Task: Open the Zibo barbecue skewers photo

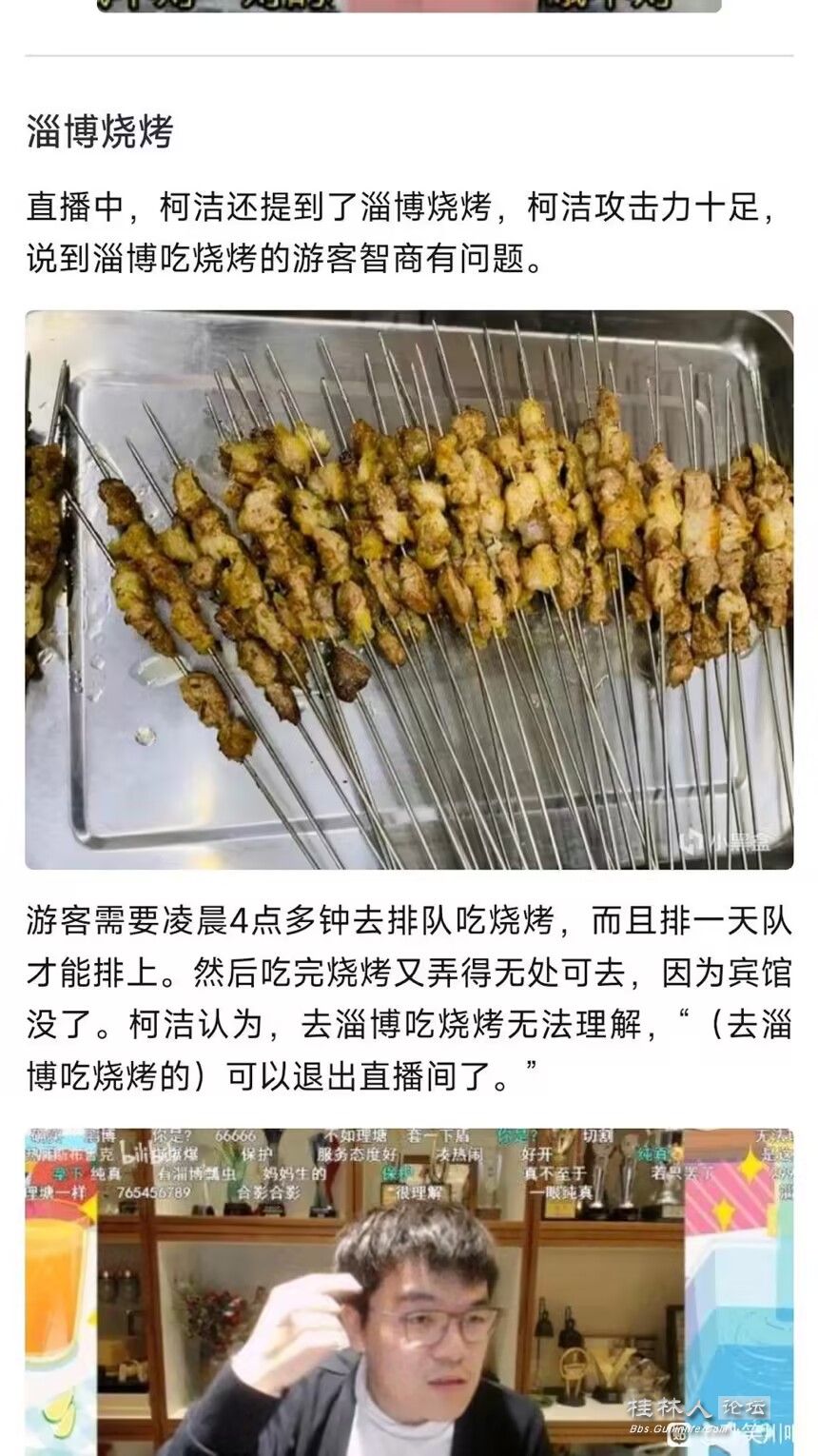Action: (x=409, y=590)
